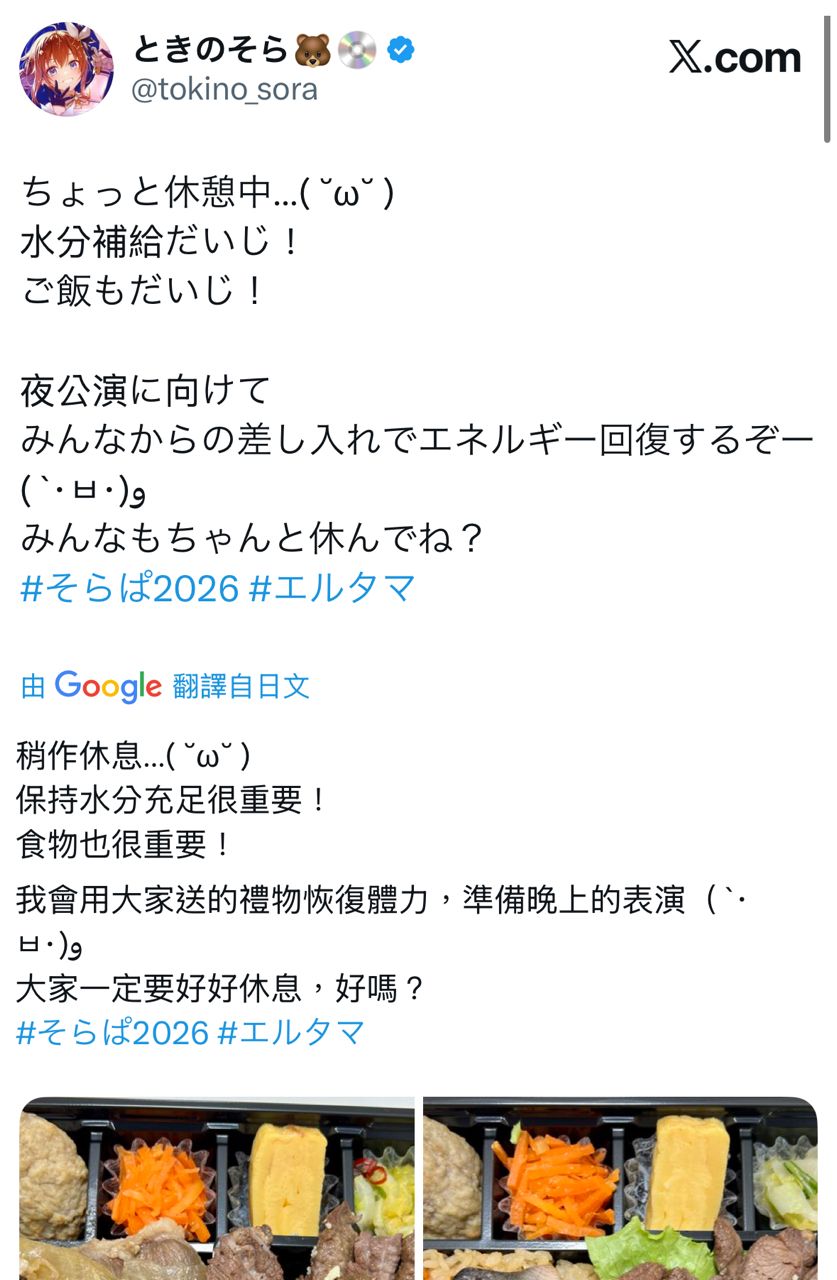Tap the Google 翻譯自日文 translation link

165,686
